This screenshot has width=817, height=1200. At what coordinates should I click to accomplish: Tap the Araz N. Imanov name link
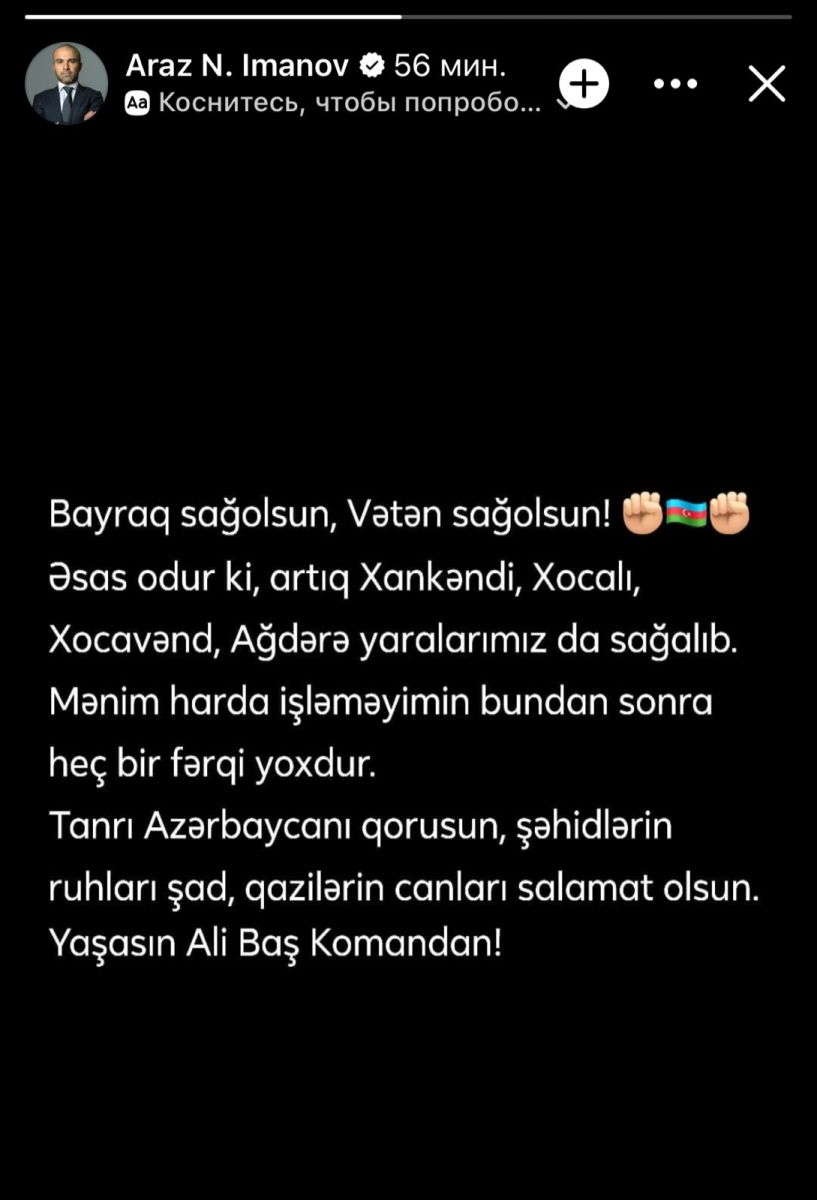pos(237,66)
